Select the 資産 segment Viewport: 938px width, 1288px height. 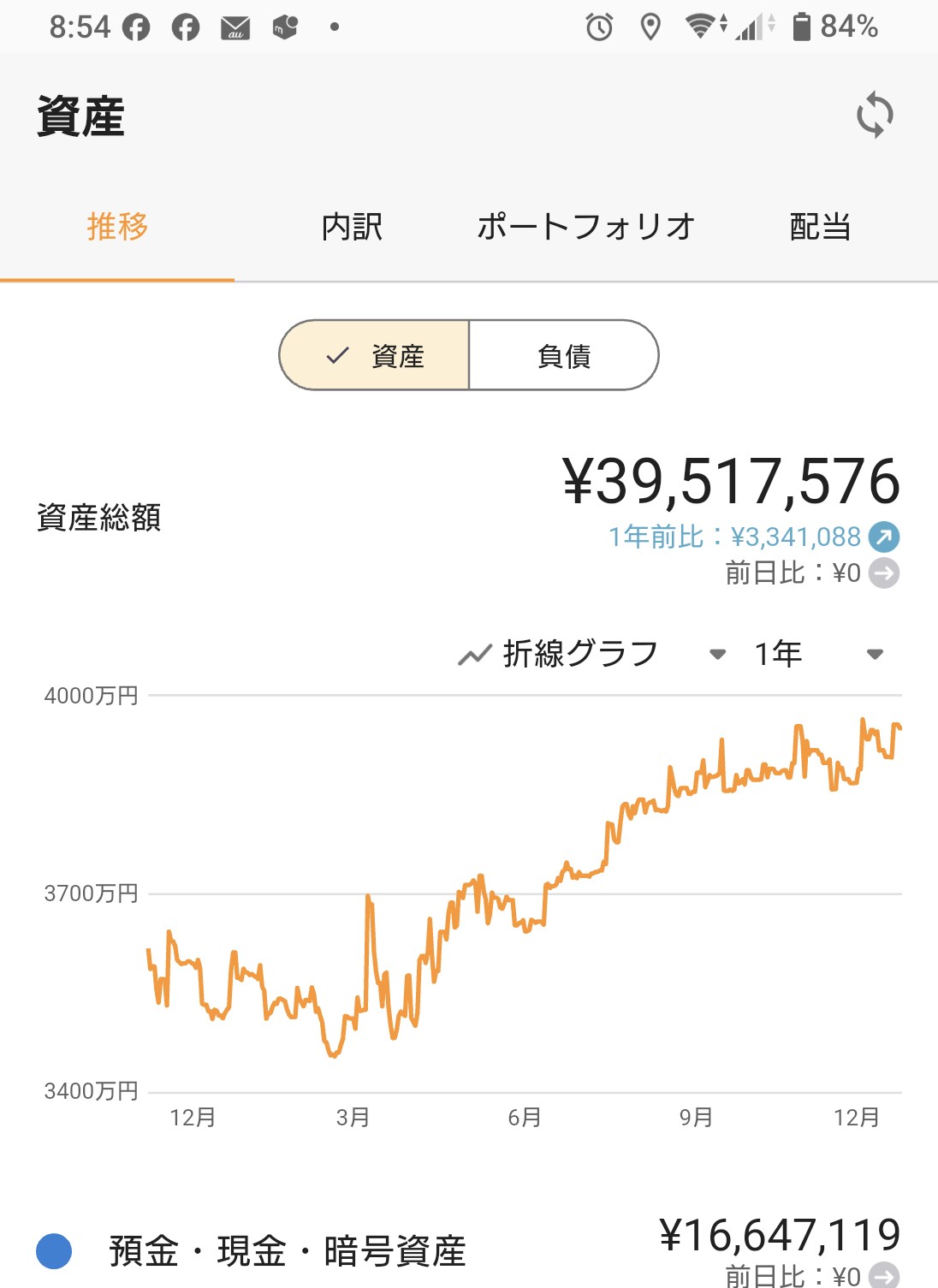tap(376, 356)
